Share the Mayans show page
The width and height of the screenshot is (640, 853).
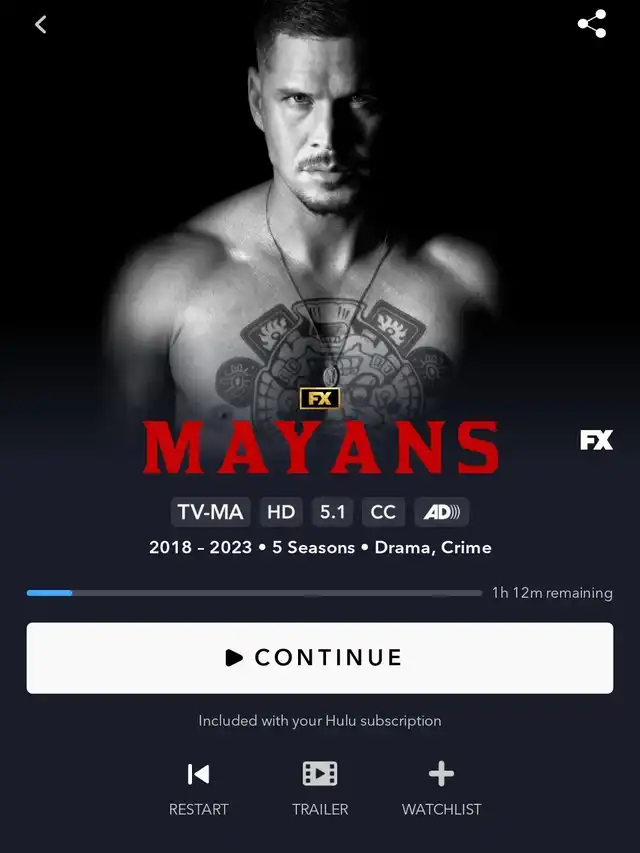(592, 25)
